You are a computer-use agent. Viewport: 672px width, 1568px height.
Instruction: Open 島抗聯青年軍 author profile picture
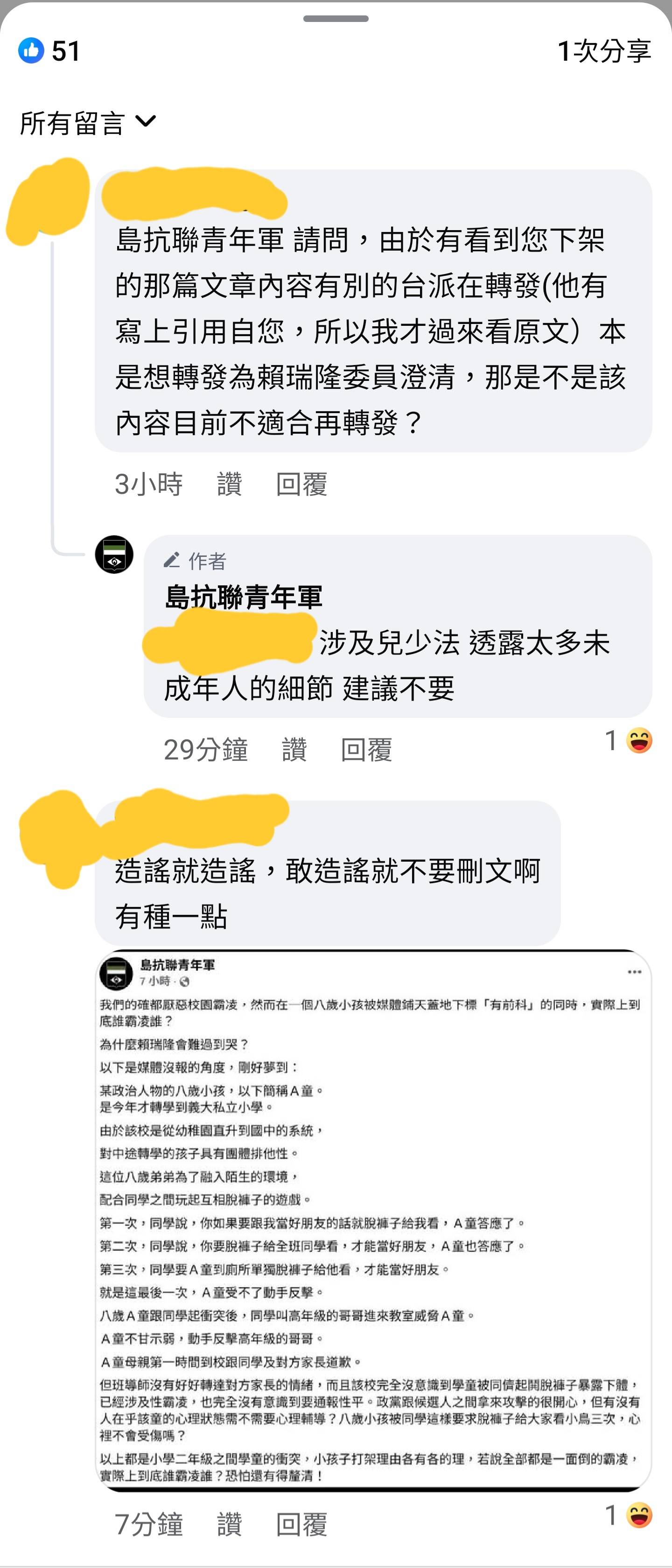[x=114, y=555]
